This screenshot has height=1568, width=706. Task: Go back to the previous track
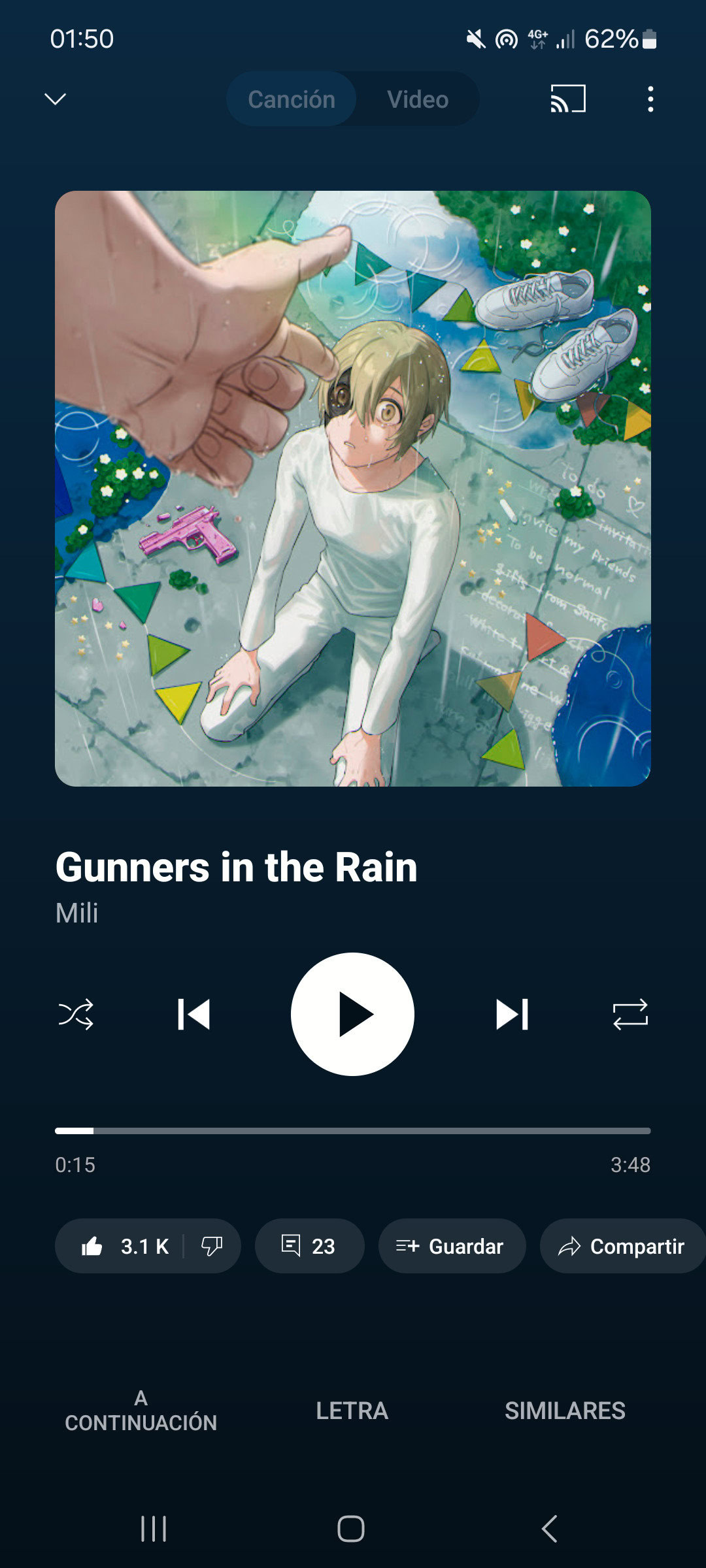[193, 1015]
